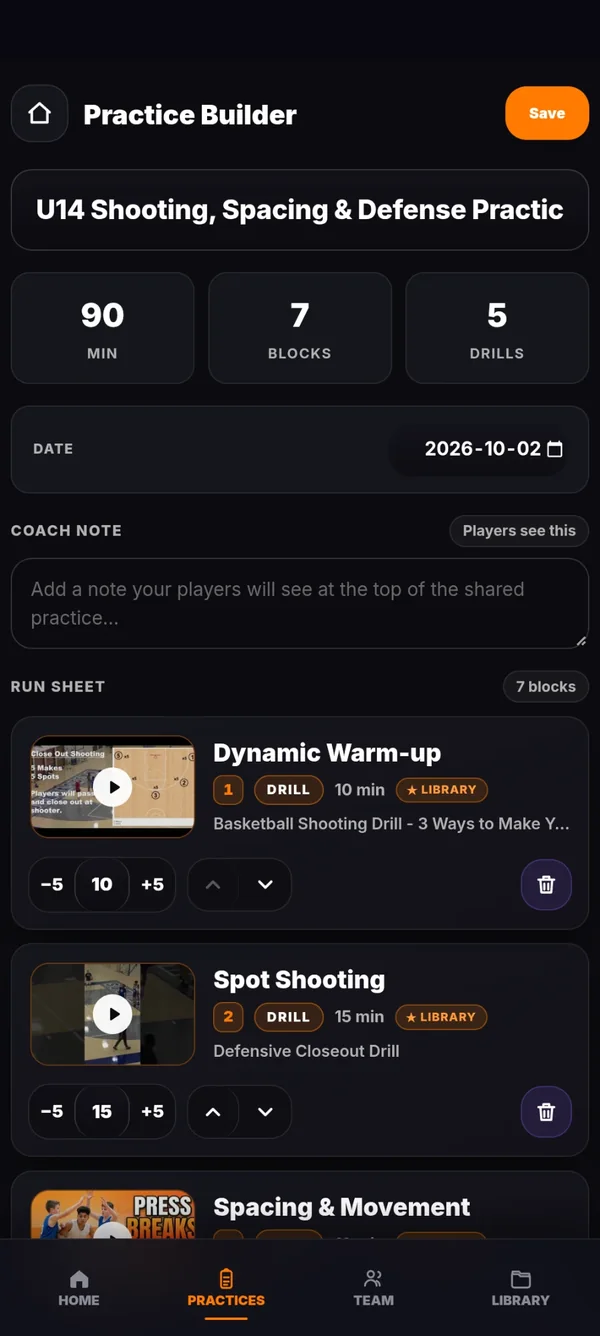Image resolution: width=600 pixels, height=1336 pixels.
Task: Select the Practices tab
Action: (x=226, y=1288)
